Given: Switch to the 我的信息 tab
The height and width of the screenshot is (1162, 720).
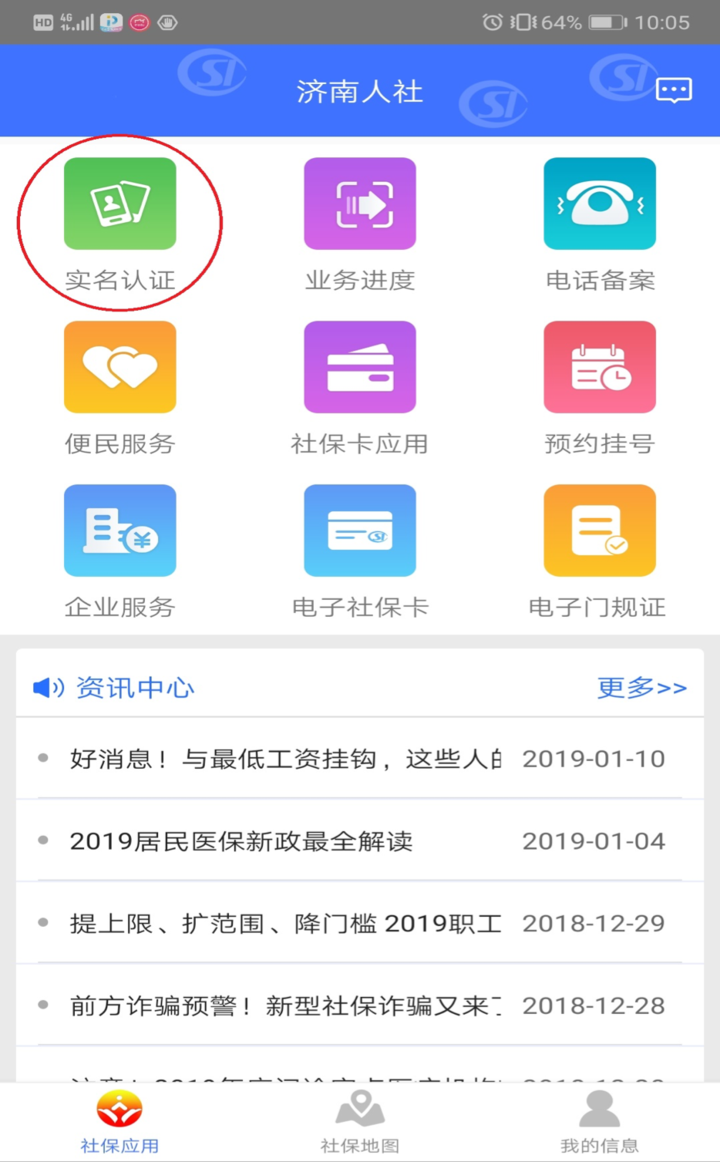Looking at the screenshot, I should (599, 1122).
